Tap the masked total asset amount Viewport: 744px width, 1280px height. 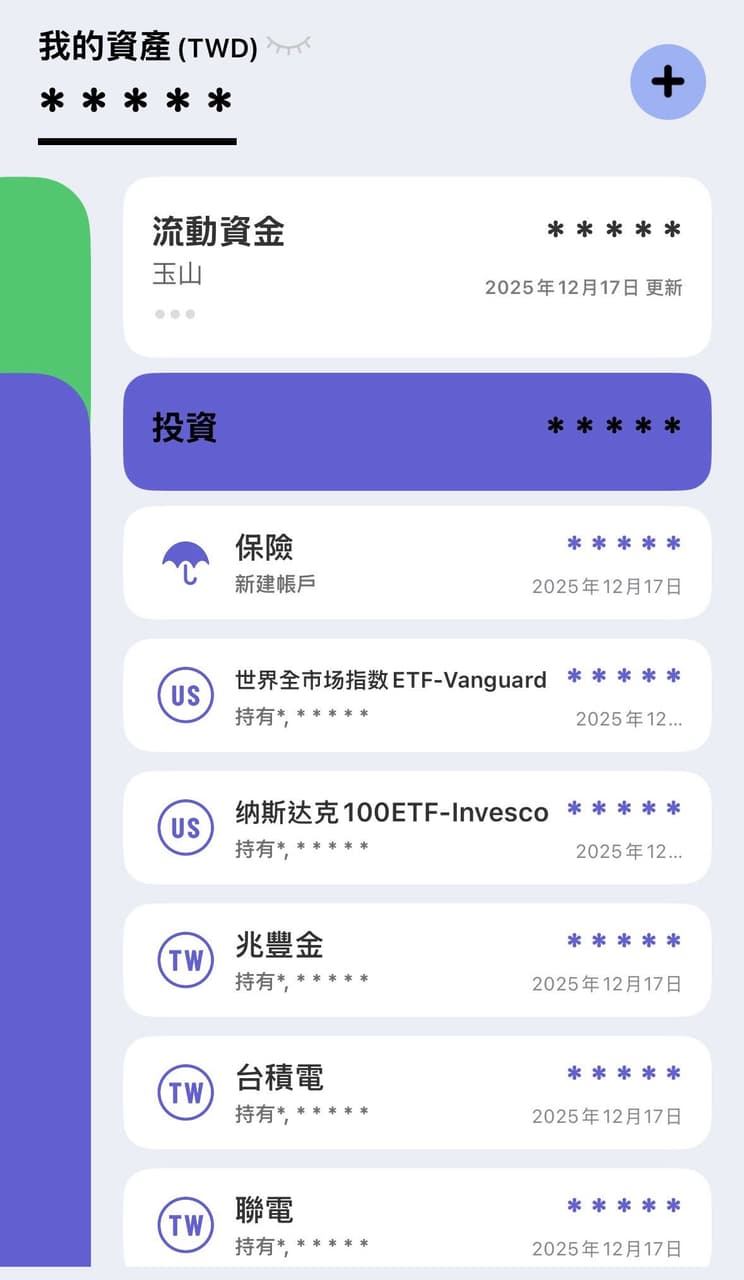point(135,100)
